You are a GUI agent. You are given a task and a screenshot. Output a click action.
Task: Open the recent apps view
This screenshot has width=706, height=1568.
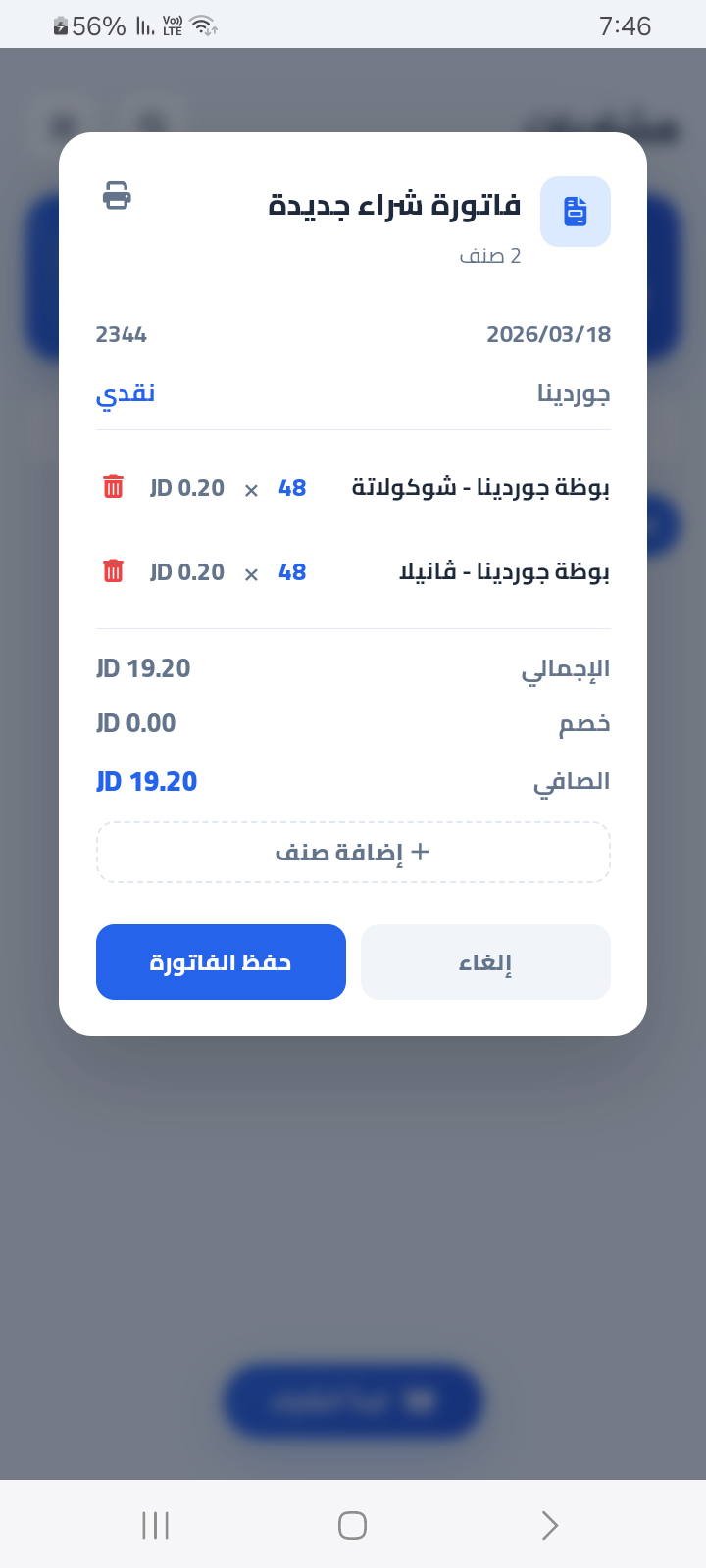tap(156, 1525)
